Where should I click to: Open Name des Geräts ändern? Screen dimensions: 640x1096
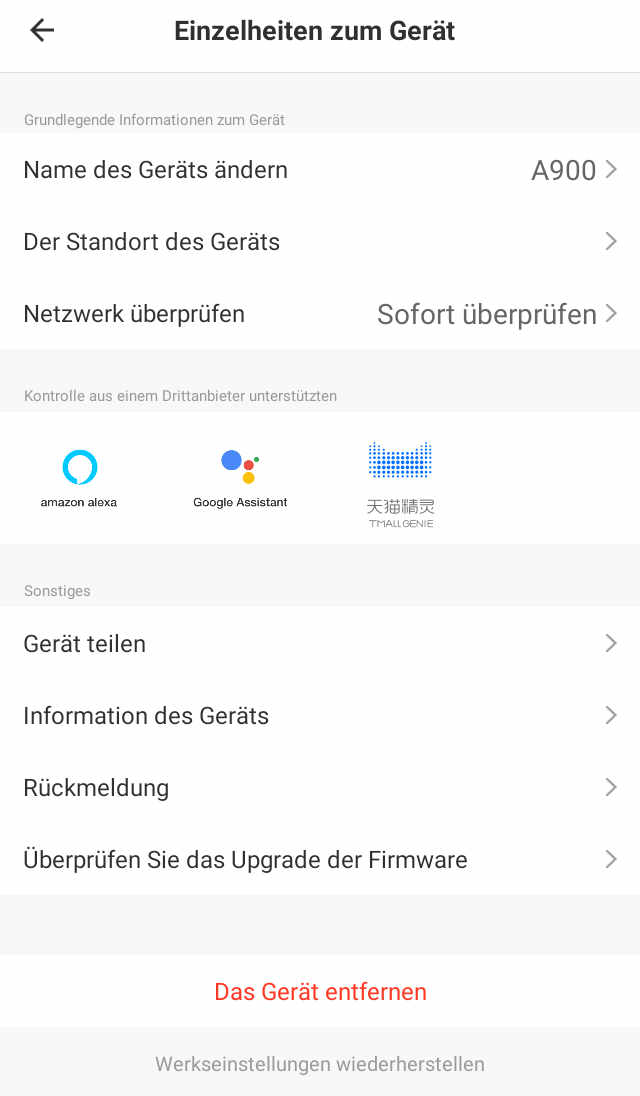click(x=320, y=170)
